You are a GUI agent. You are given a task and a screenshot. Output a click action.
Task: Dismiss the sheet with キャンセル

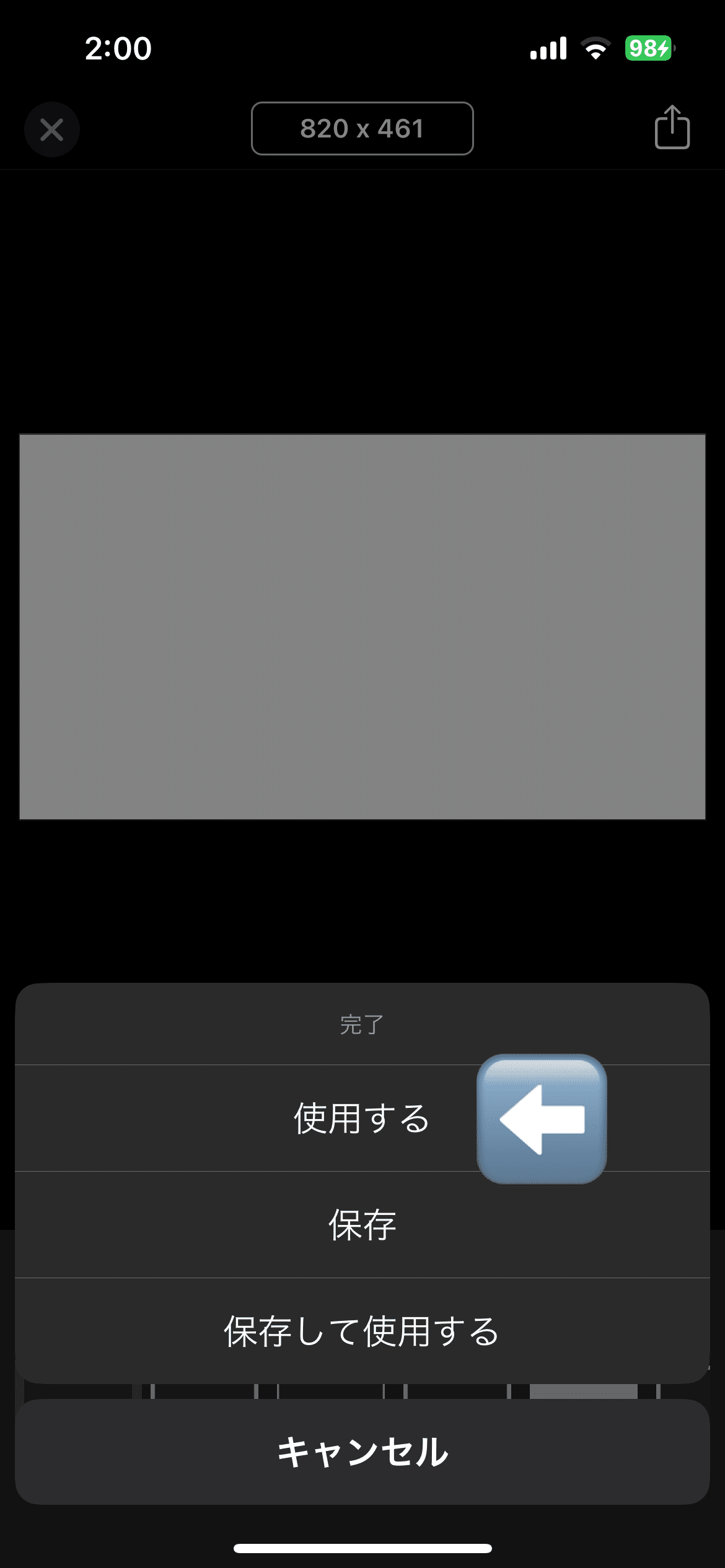tap(362, 1452)
